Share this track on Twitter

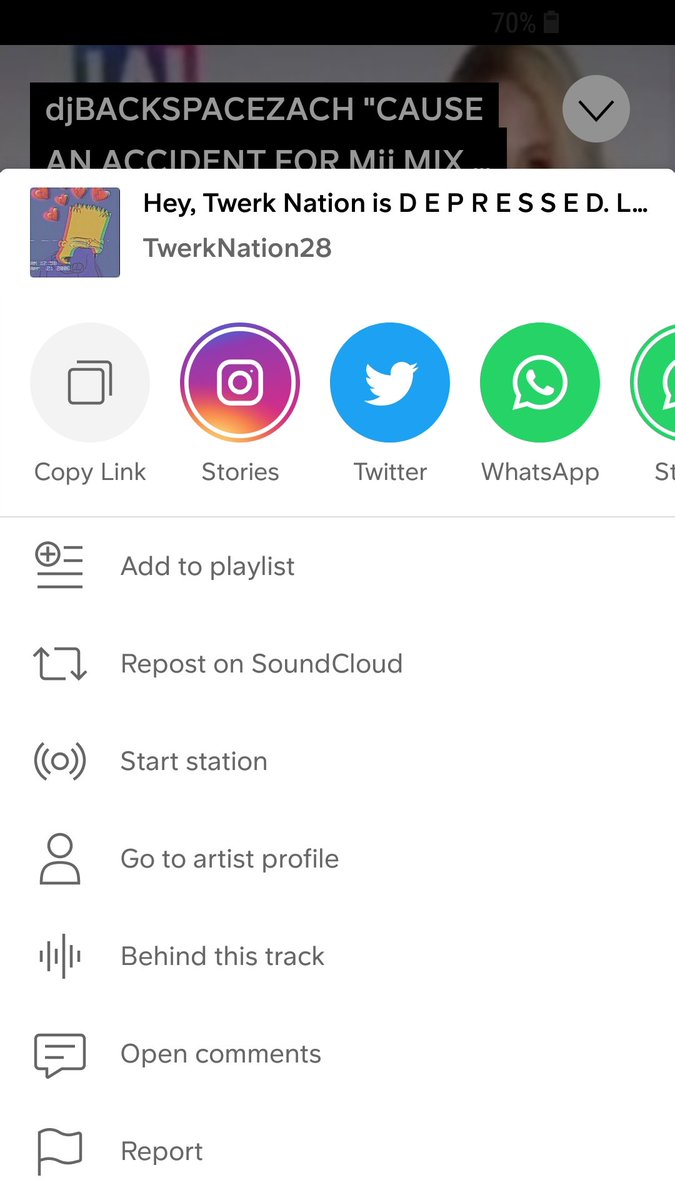pos(390,383)
